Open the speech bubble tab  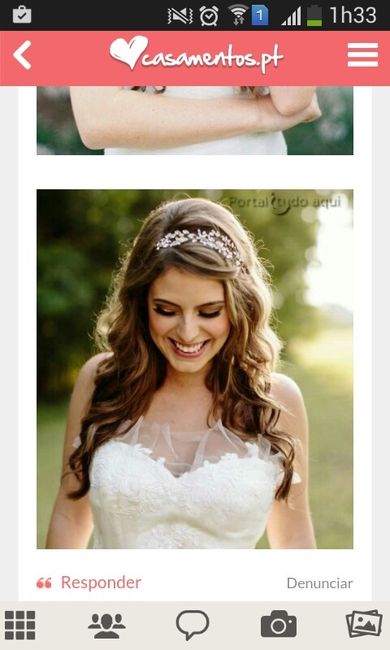pyautogui.click(x=192, y=625)
